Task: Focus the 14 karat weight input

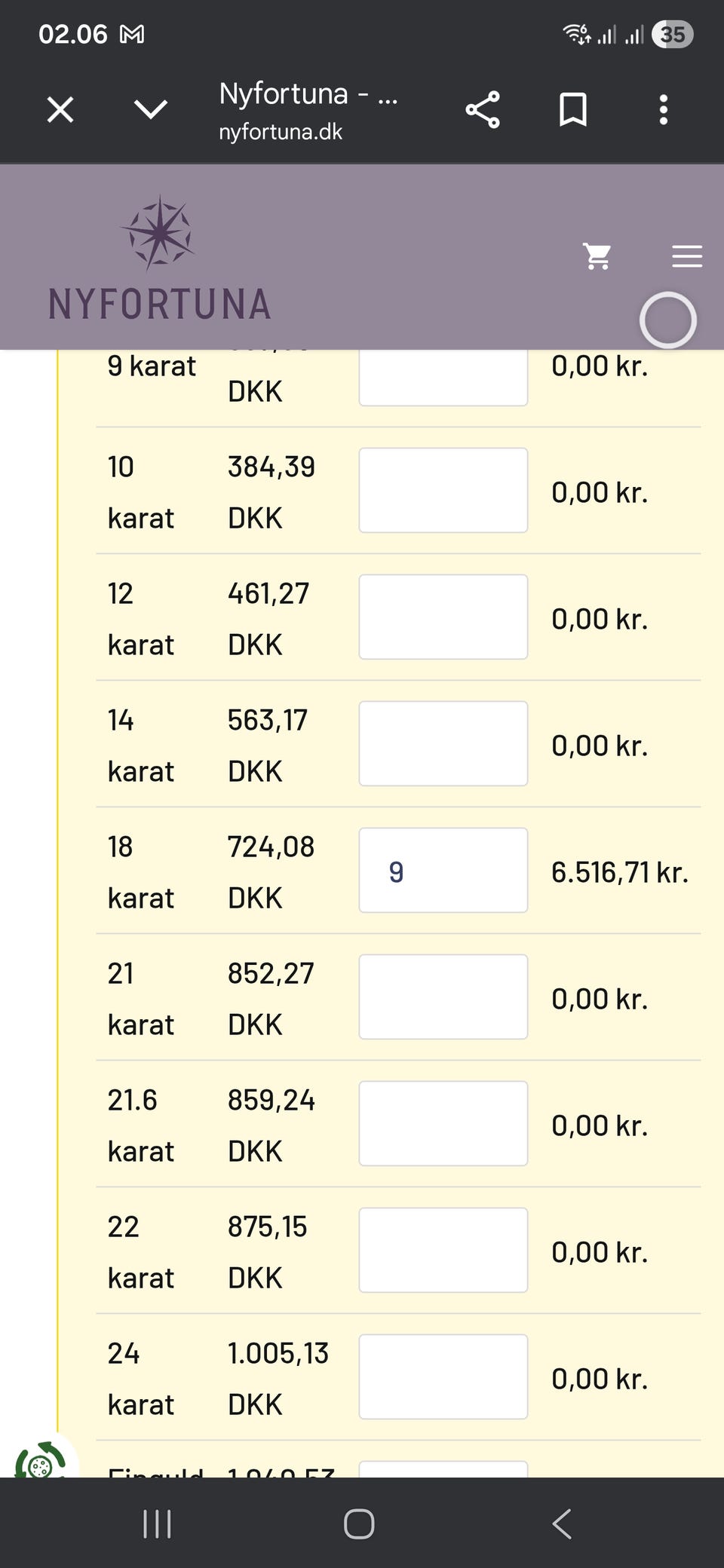Action: [x=443, y=744]
